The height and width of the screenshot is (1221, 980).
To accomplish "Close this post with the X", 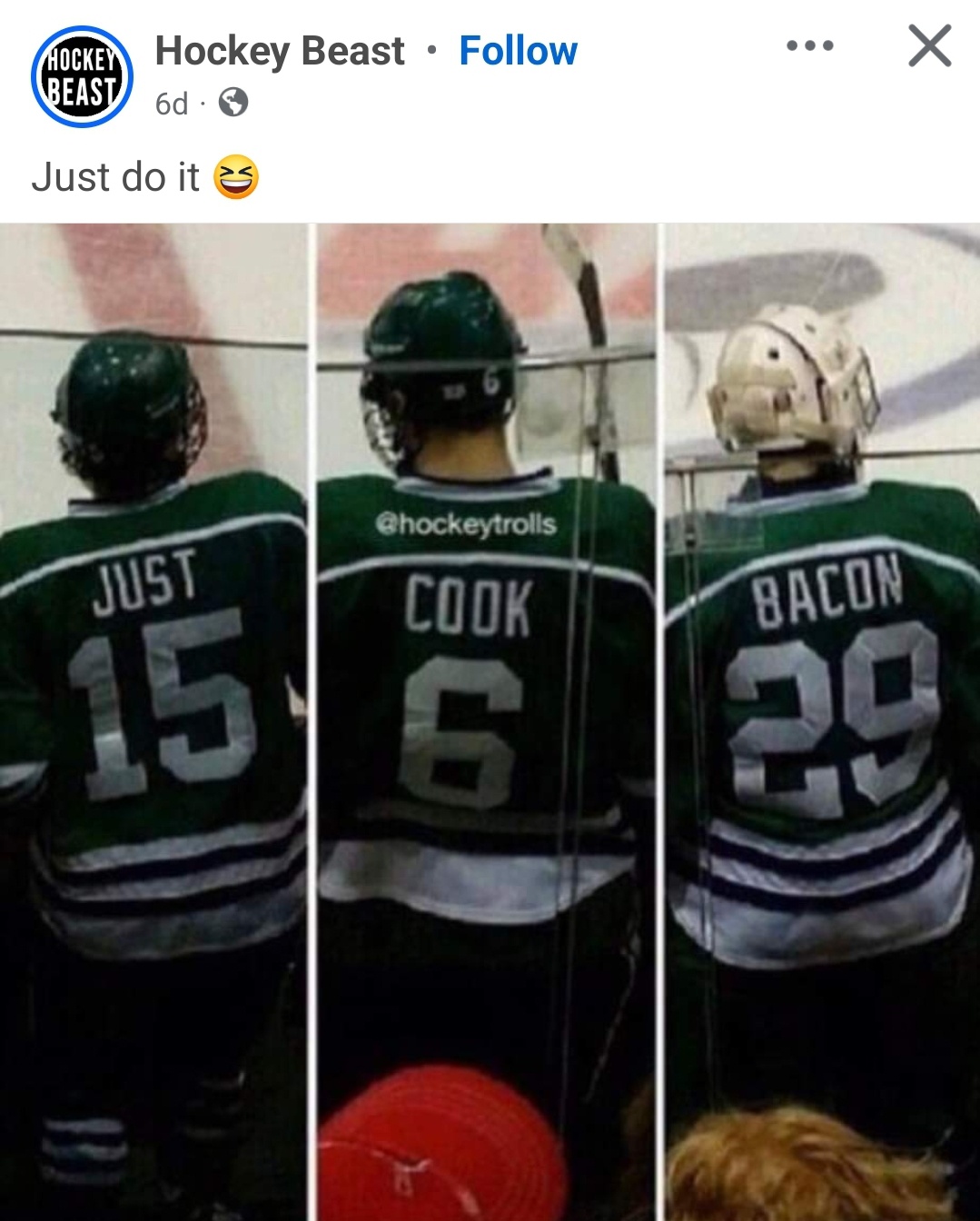I will coord(929,46).
